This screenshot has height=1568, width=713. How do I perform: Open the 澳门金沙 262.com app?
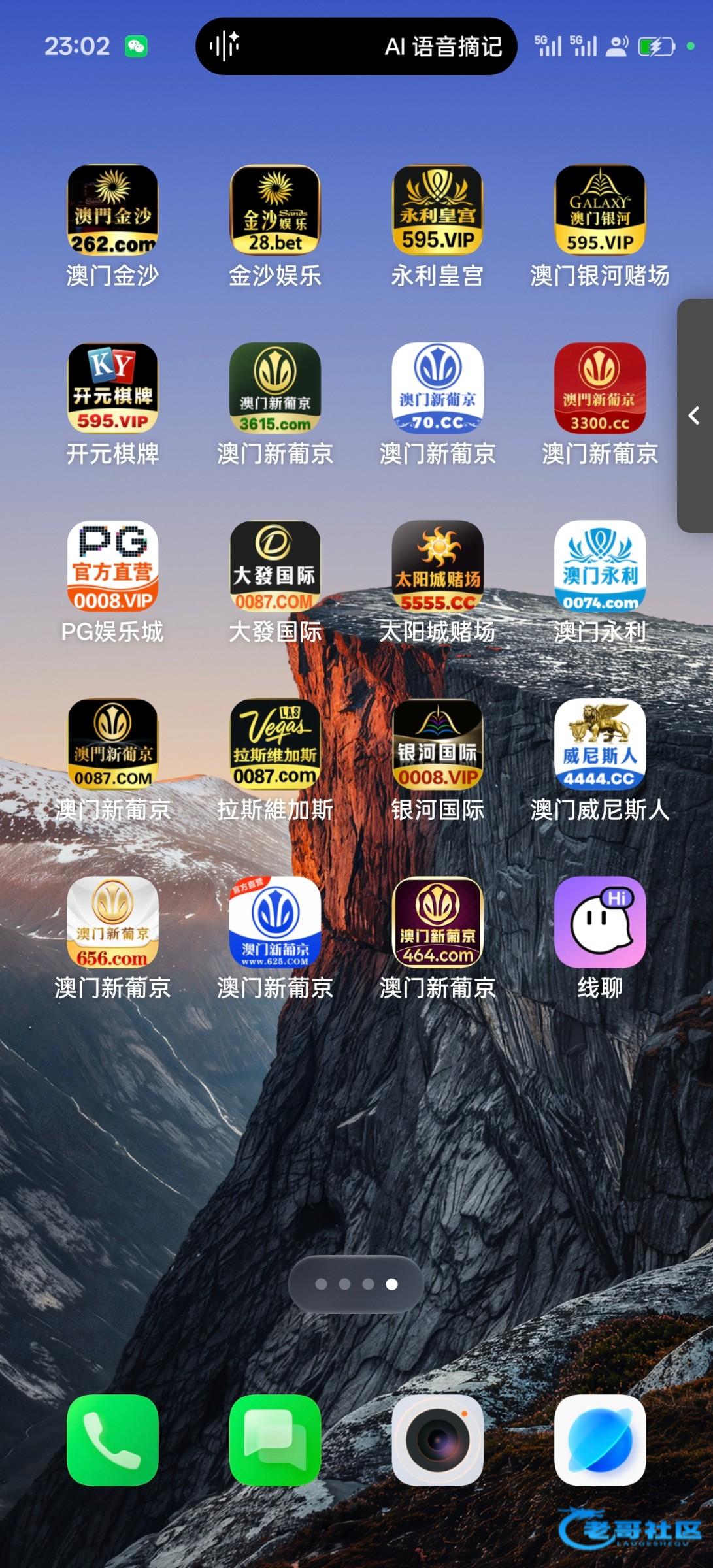click(112, 210)
